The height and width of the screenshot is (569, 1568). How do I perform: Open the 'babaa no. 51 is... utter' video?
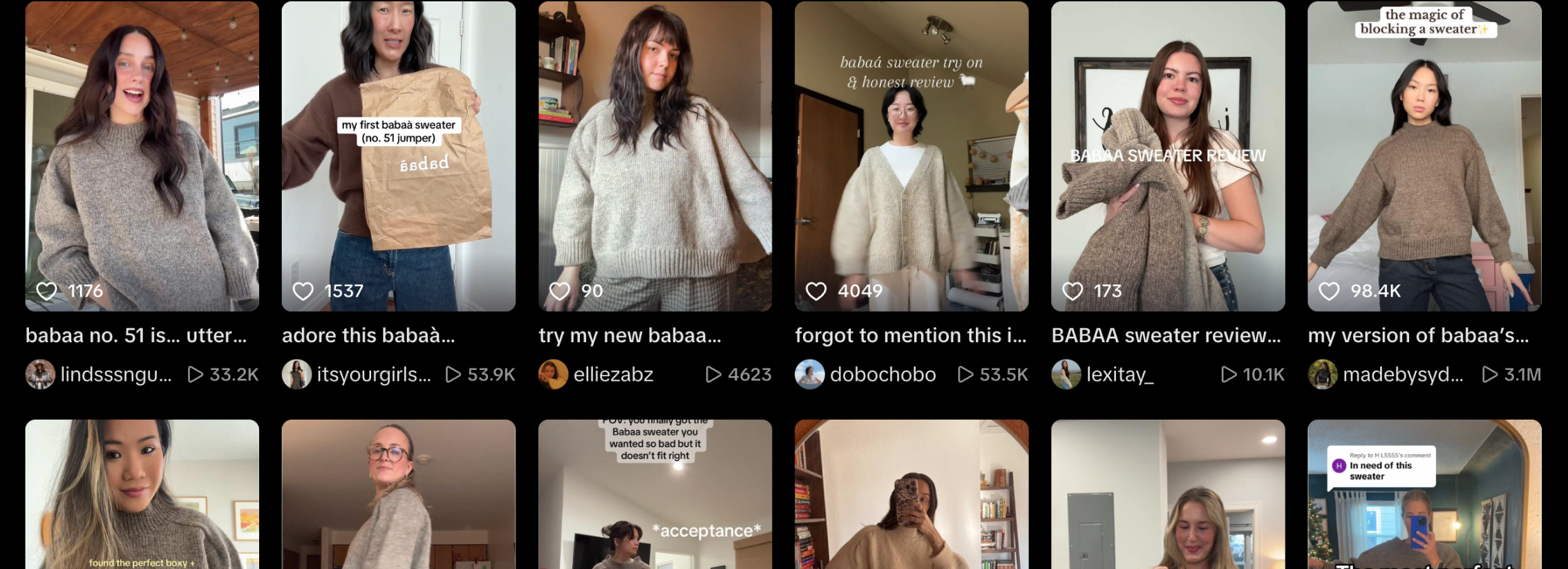click(x=142, y=156)
